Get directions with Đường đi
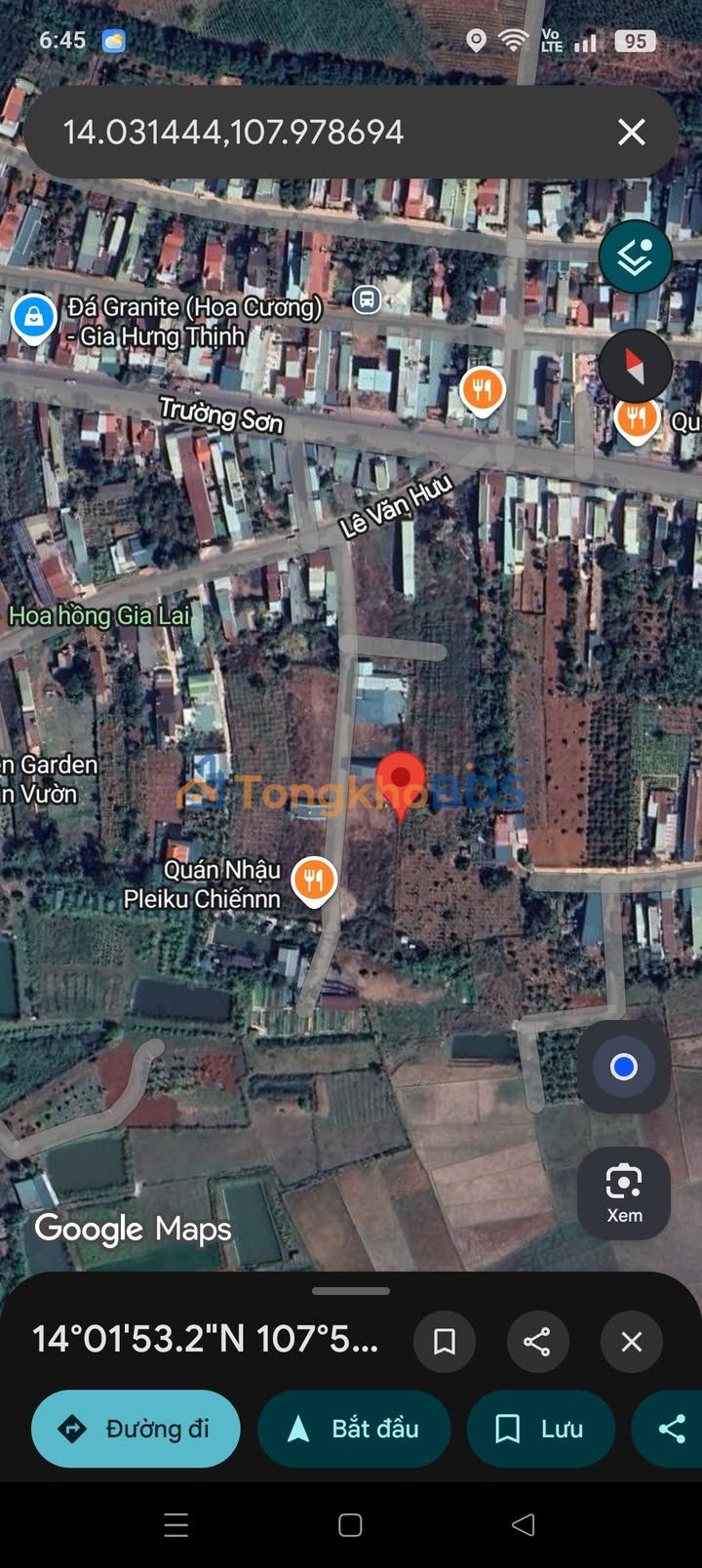The width and height of the screenshot is (702, 1568). point(136,1429)
